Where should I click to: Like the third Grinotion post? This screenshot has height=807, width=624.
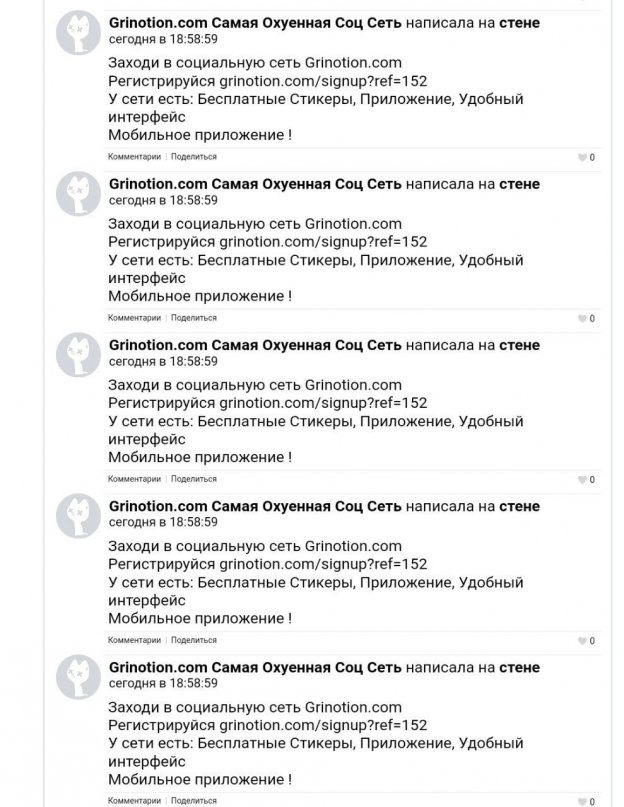coord(582,480)
